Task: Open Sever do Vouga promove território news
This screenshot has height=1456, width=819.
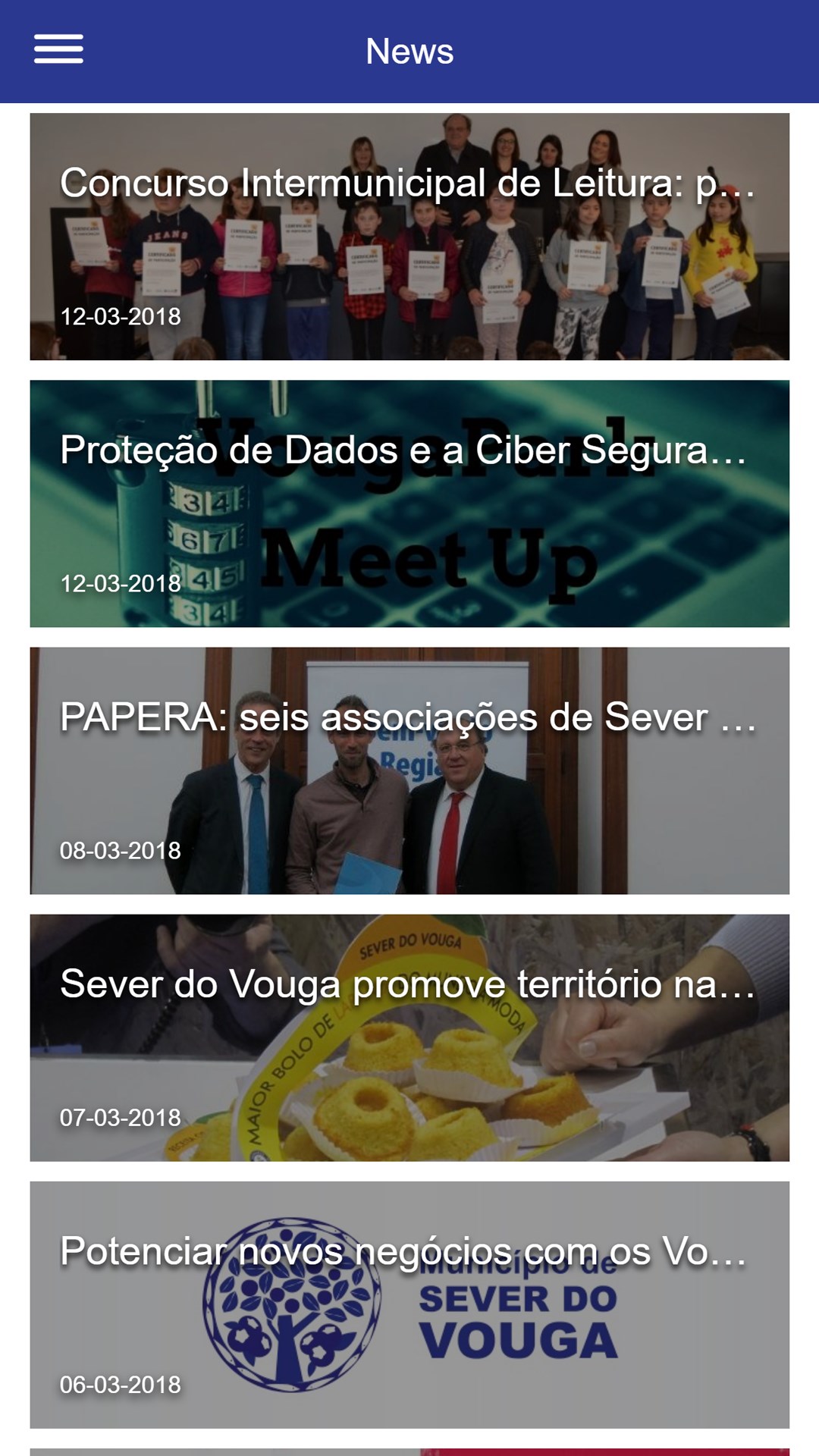Action: coord(409,1037)
